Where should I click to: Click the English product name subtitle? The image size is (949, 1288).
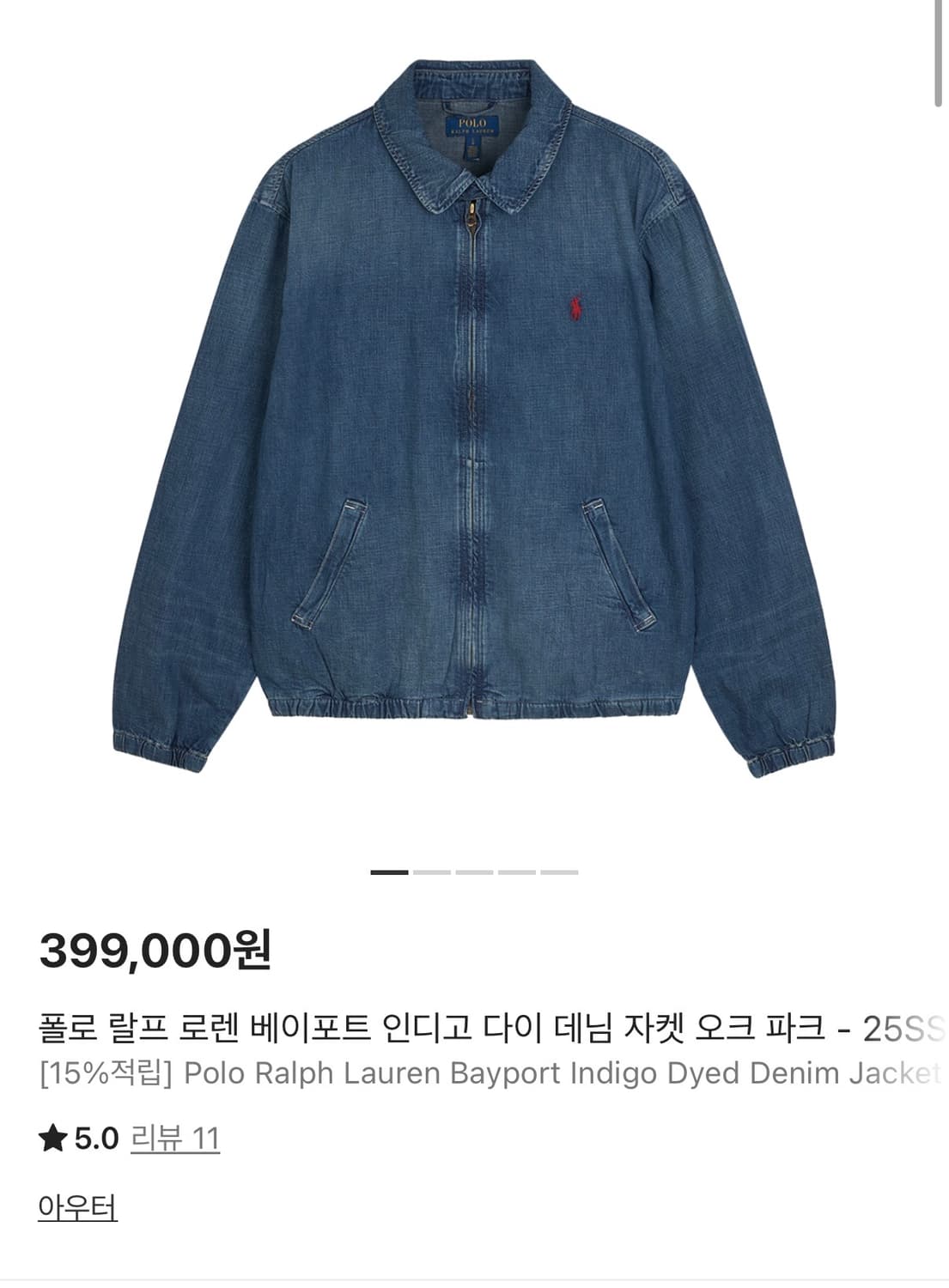[472, 1085]
